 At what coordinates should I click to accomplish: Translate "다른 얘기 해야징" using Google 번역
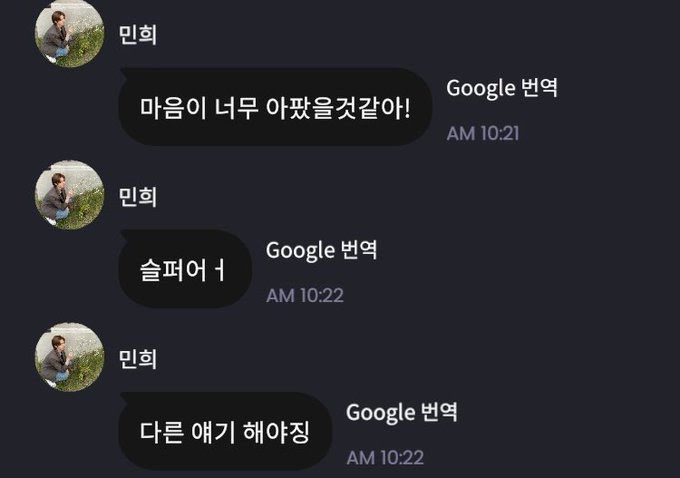pyautogui.click(x=402, y=413)
